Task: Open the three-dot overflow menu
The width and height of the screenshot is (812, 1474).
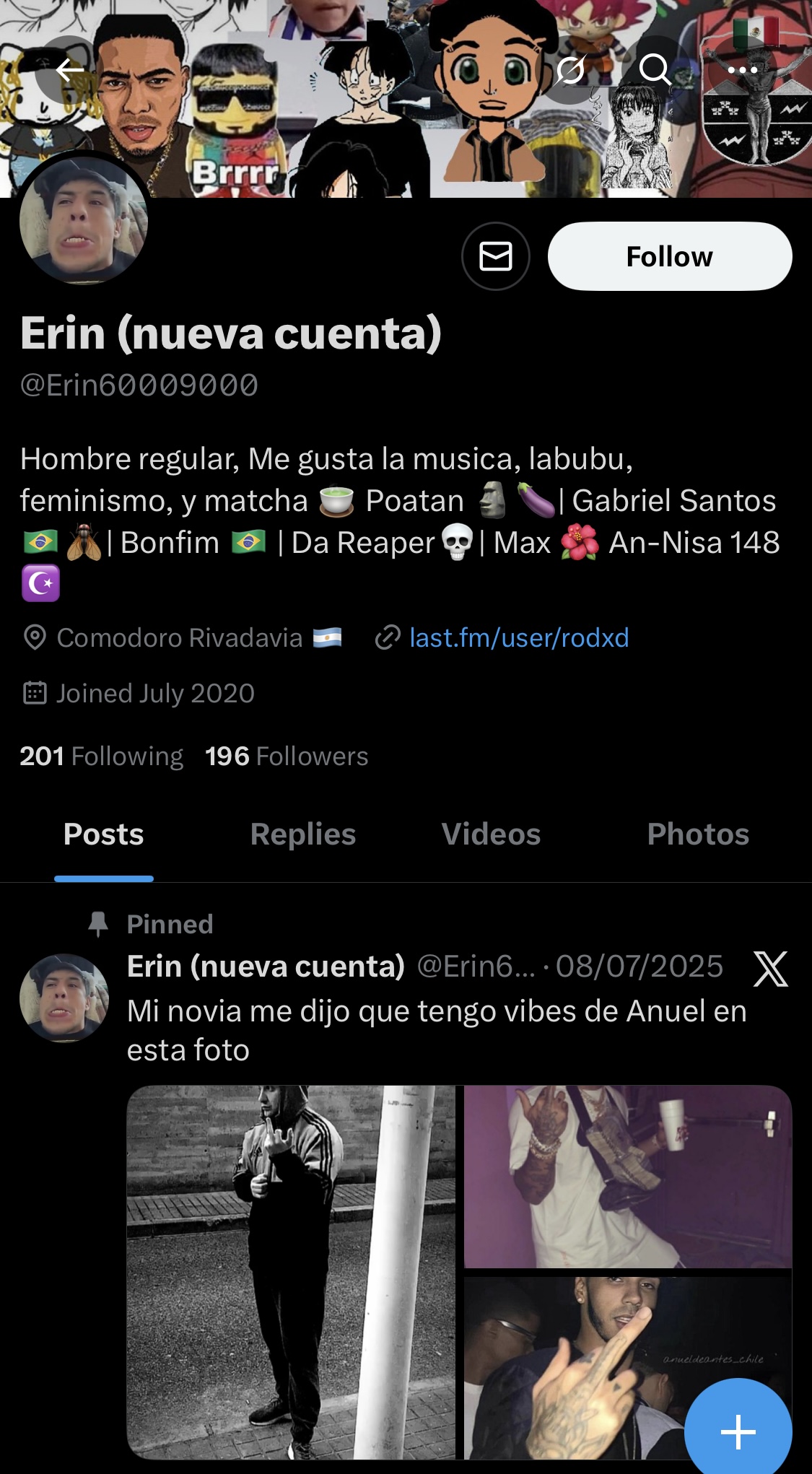Action: coord(742,70)
